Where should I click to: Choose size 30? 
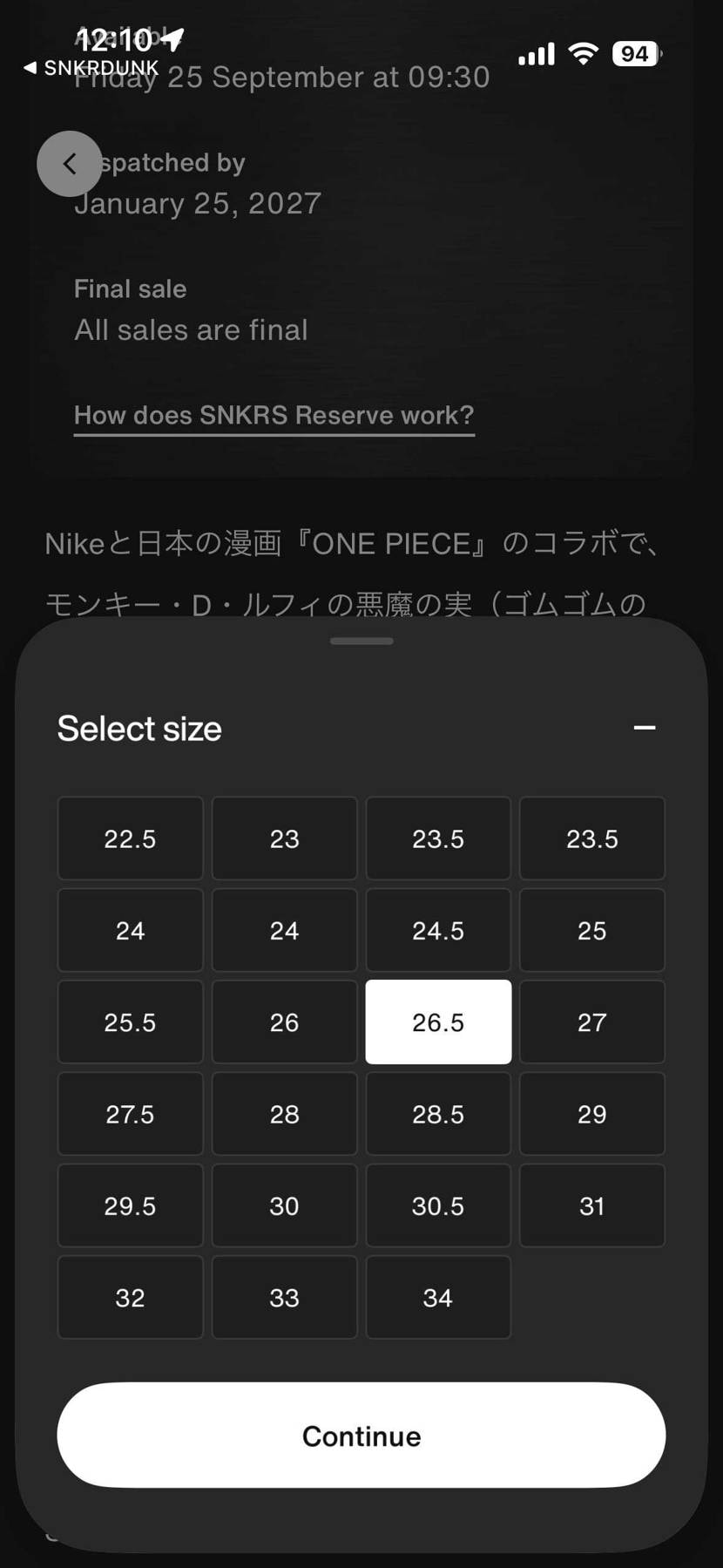pyautogui.click(x=285, y=1205)
